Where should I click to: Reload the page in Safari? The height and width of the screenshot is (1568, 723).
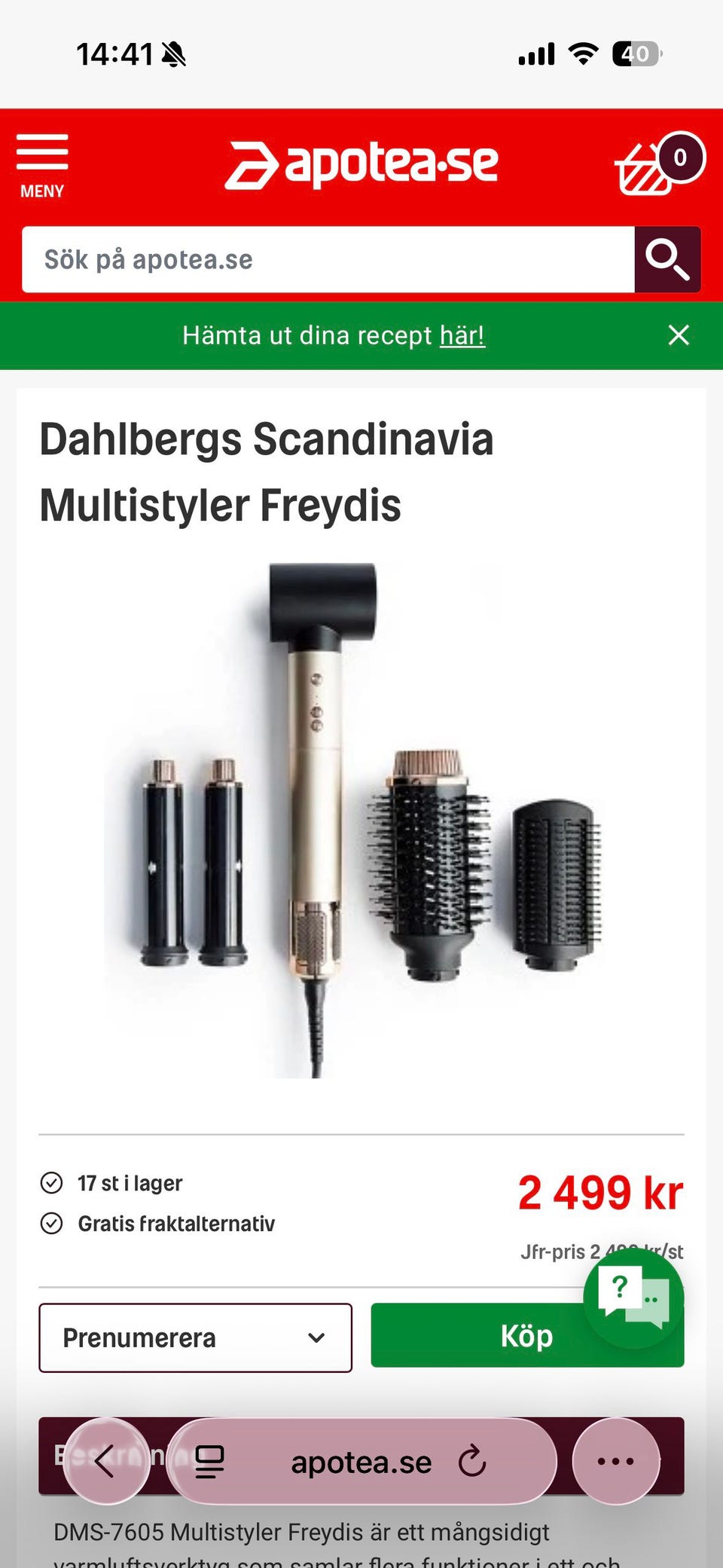[471, 1460]
